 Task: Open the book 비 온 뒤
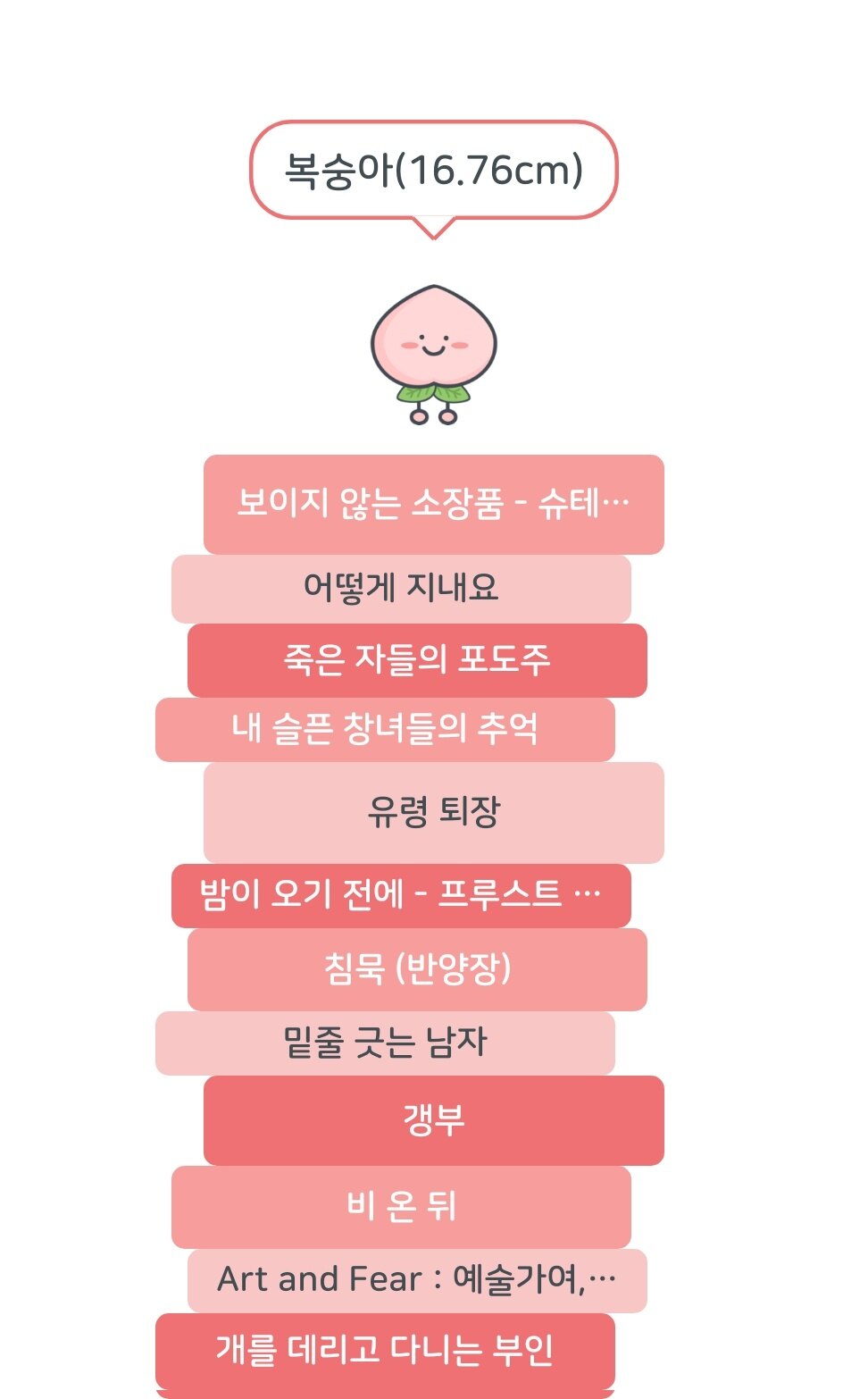pos(401,1206)
